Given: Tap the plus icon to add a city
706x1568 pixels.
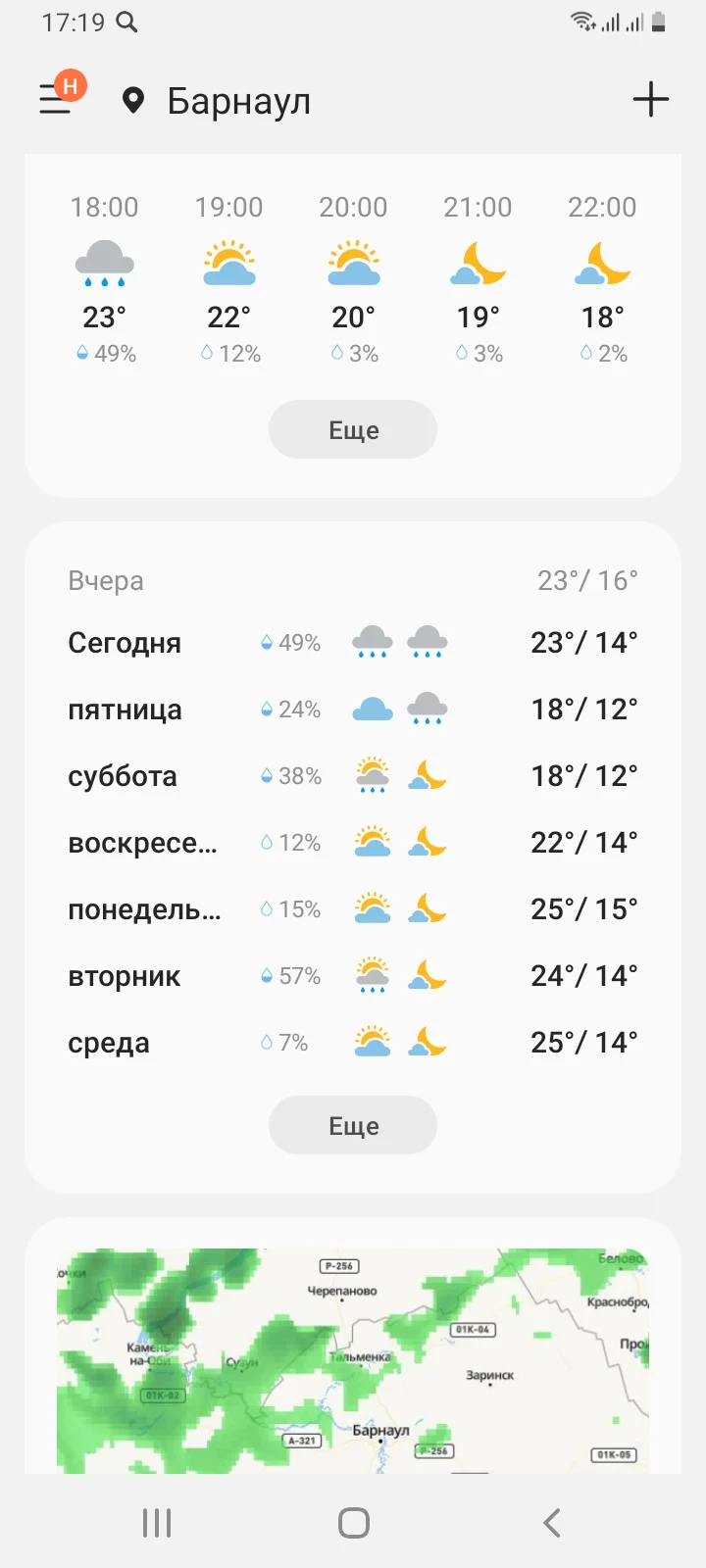Looking at the screenshot, I should click(x=651, y=98).
